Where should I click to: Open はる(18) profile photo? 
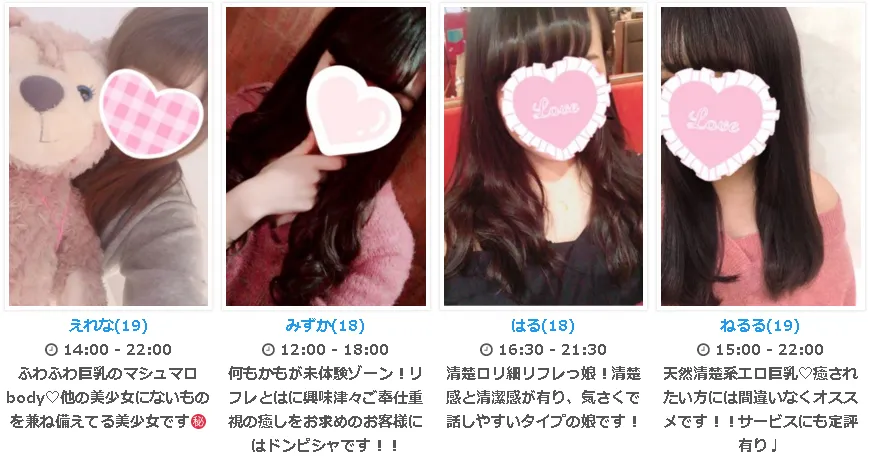[542, 157]
